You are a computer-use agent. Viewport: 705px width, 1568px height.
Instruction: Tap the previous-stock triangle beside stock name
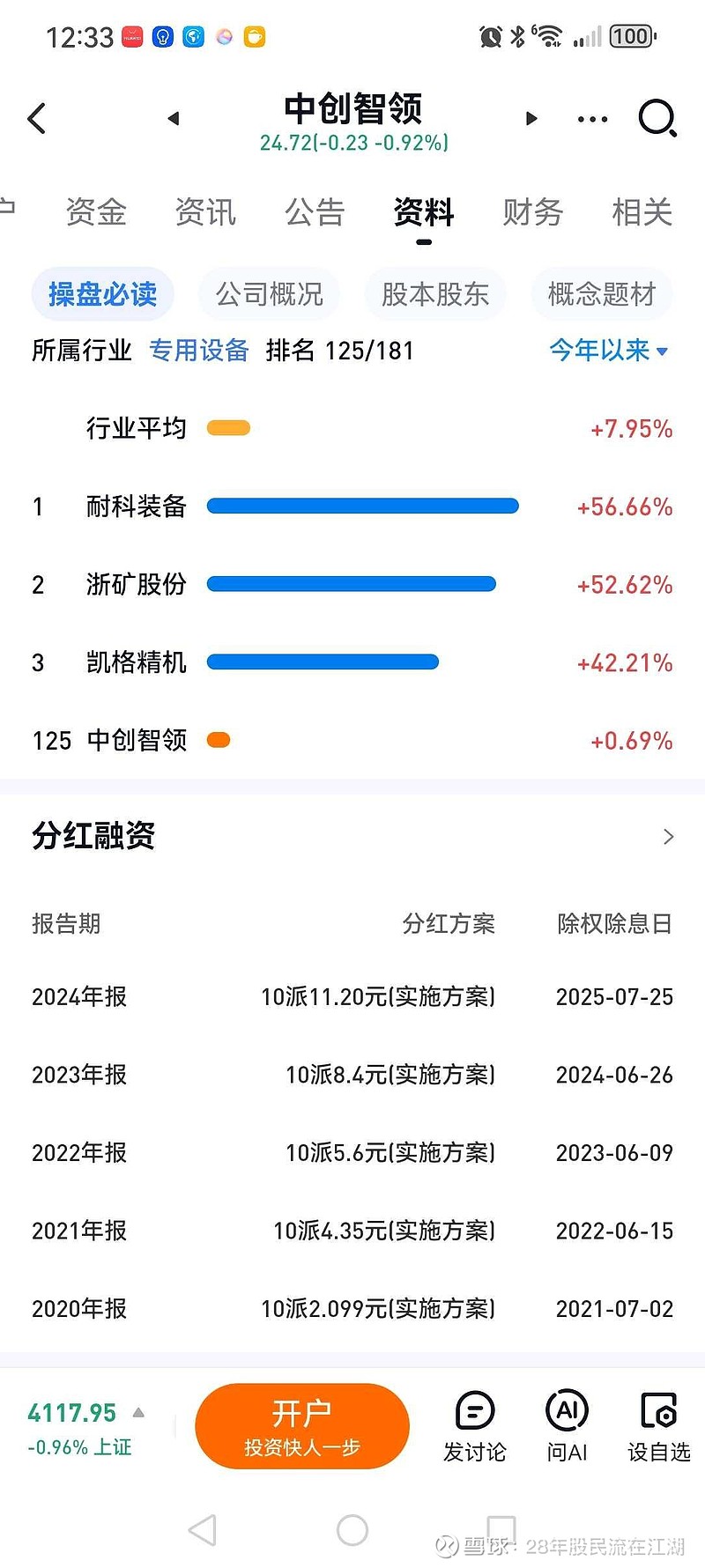(x=173, y=117)
